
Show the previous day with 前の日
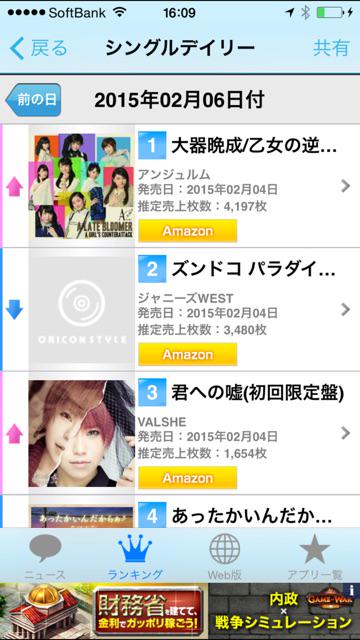(x=33, y=100)
